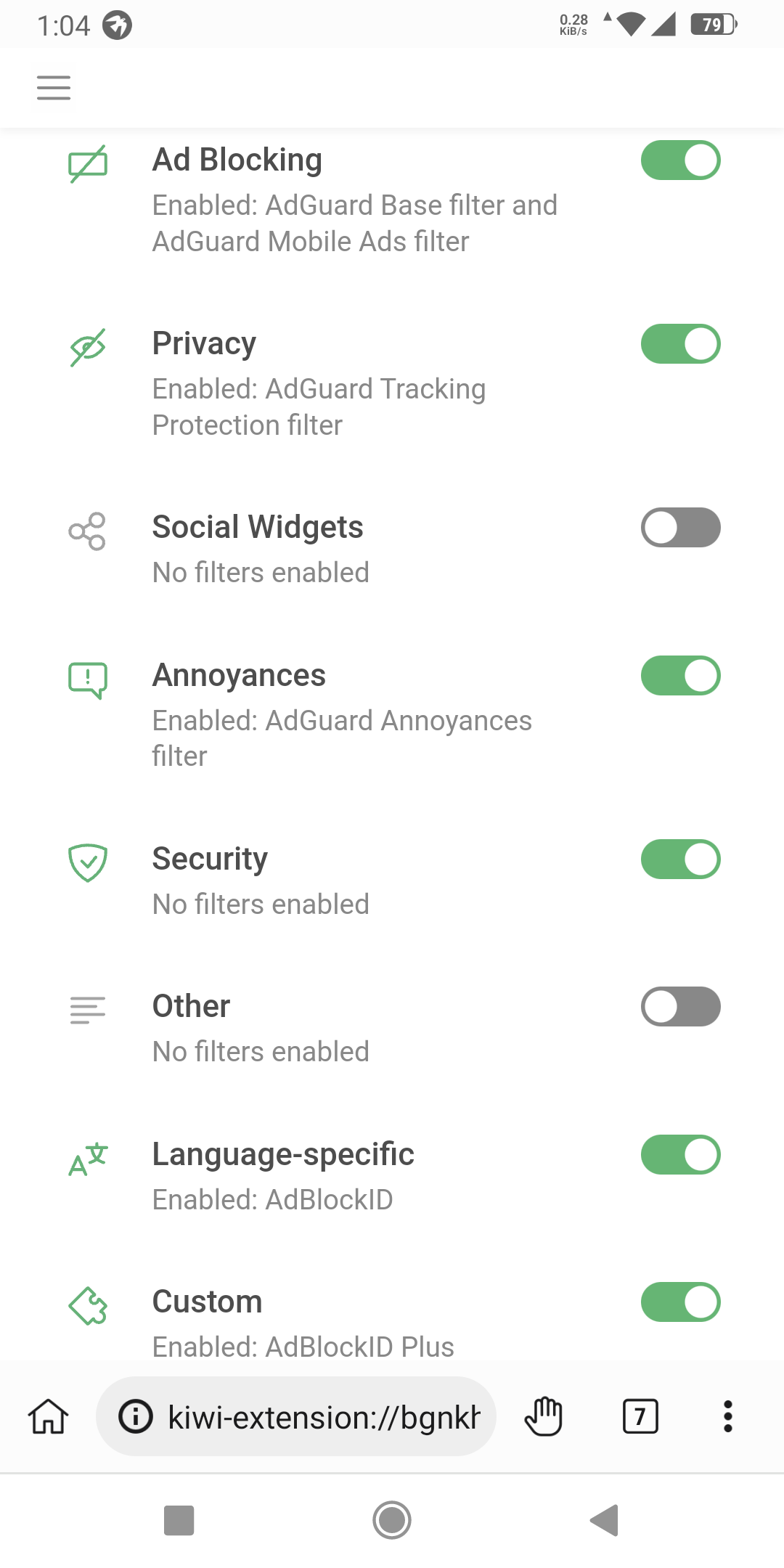
Task: Click the Privacy eye-slash icon
Action: tap(88, 346)
